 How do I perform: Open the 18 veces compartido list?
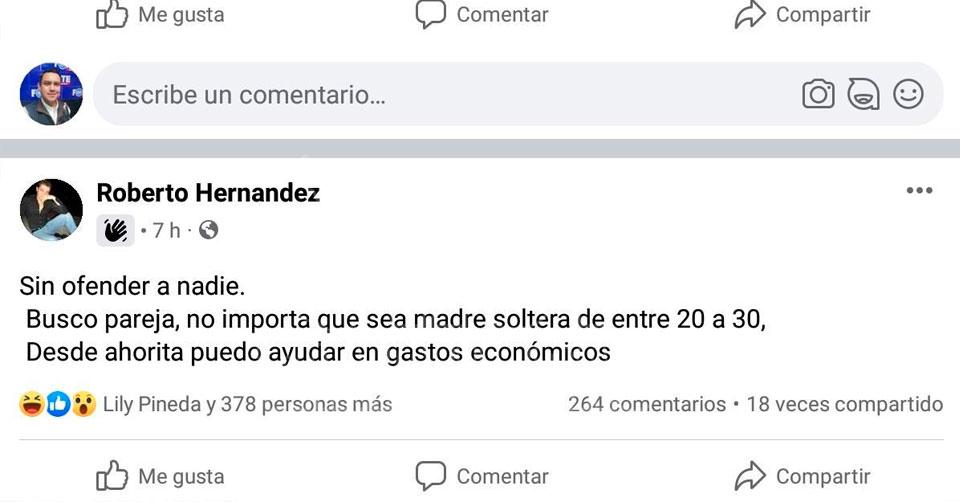tap(844, 404)
